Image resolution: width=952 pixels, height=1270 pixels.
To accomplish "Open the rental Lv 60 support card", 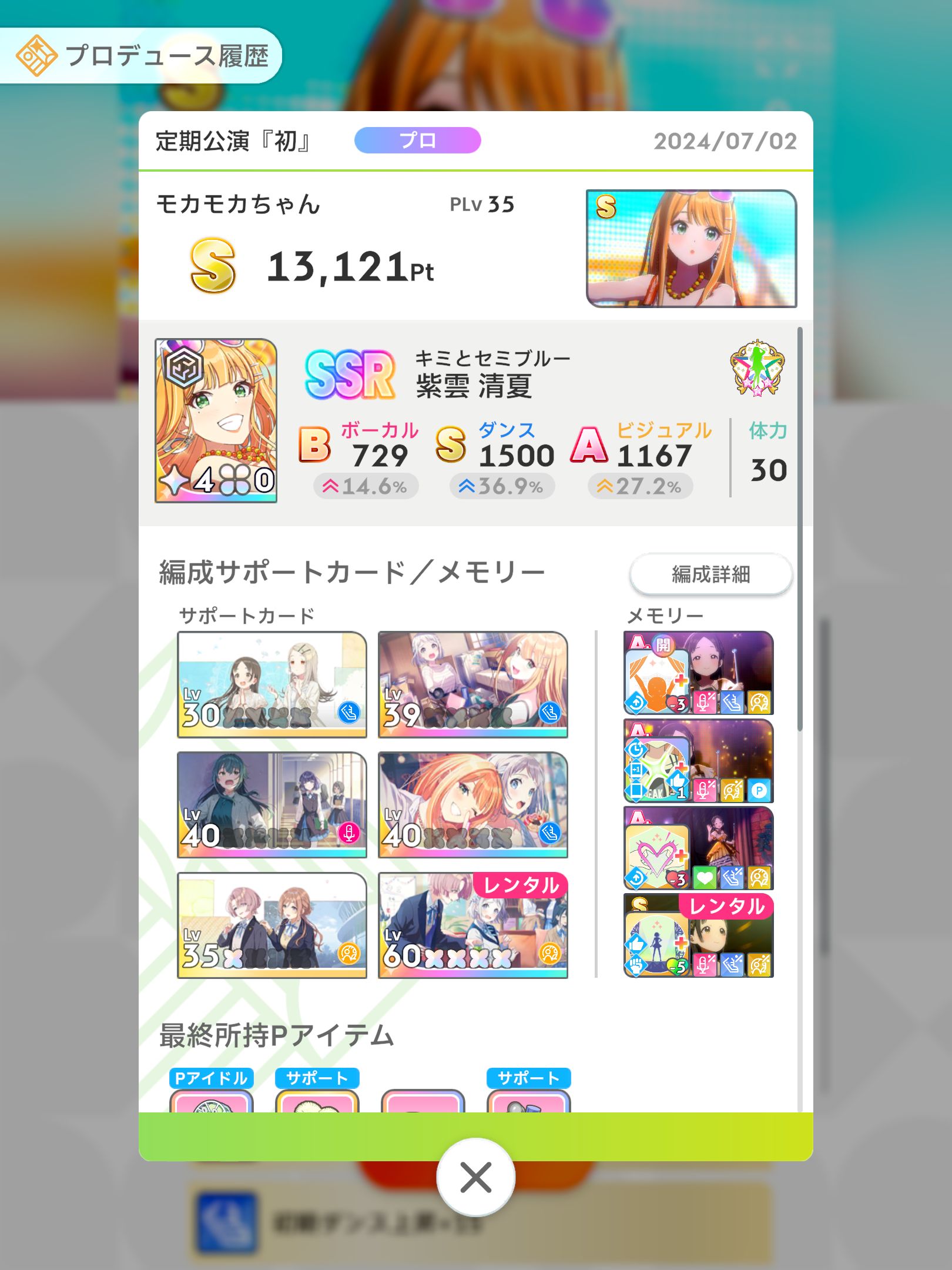I will (x=473, y=925).
